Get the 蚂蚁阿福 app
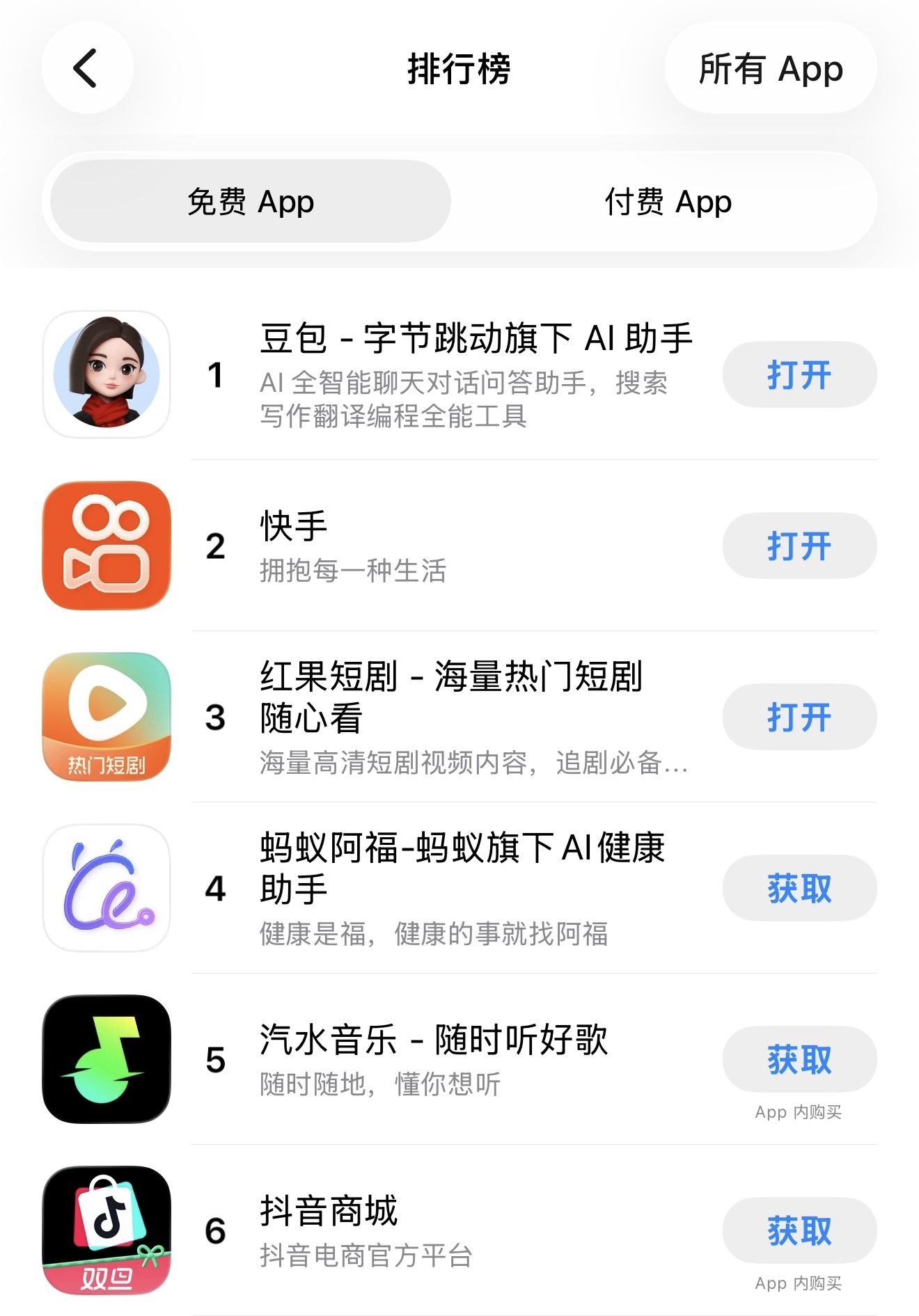The image size is (919, 1316). (799, 889)
